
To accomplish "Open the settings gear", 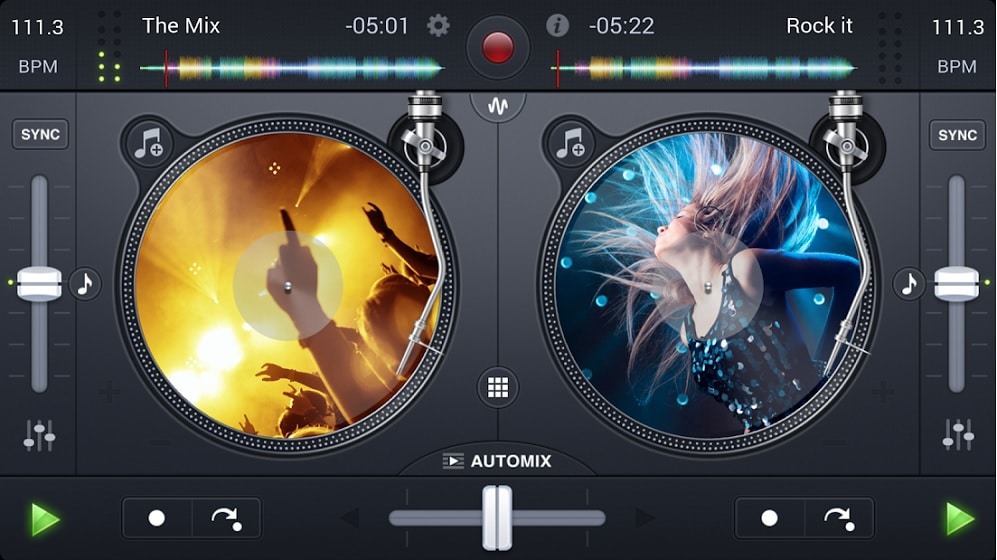I will pos(438,26).
